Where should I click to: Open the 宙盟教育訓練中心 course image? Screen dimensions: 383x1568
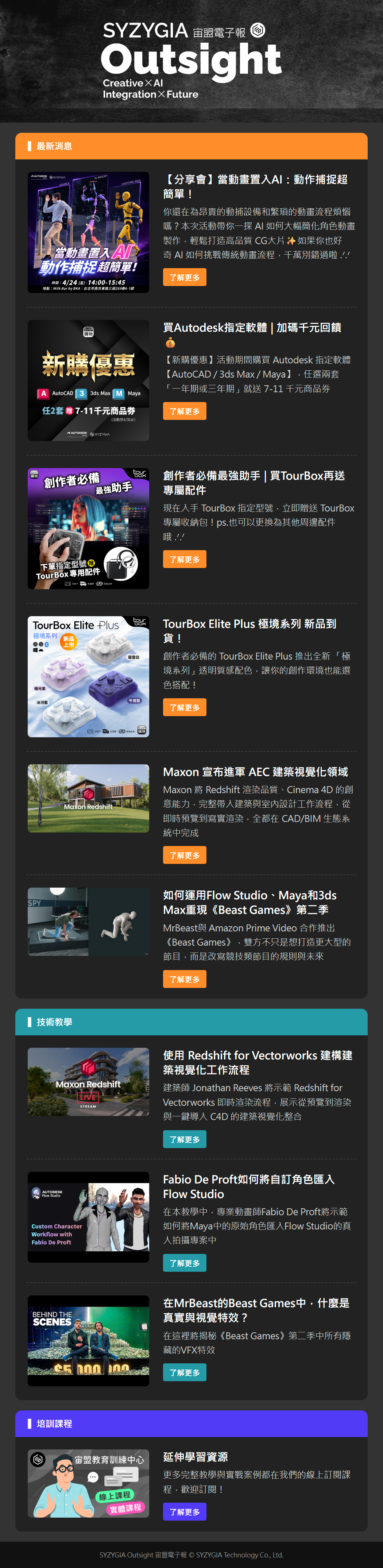pos(88,1483)
